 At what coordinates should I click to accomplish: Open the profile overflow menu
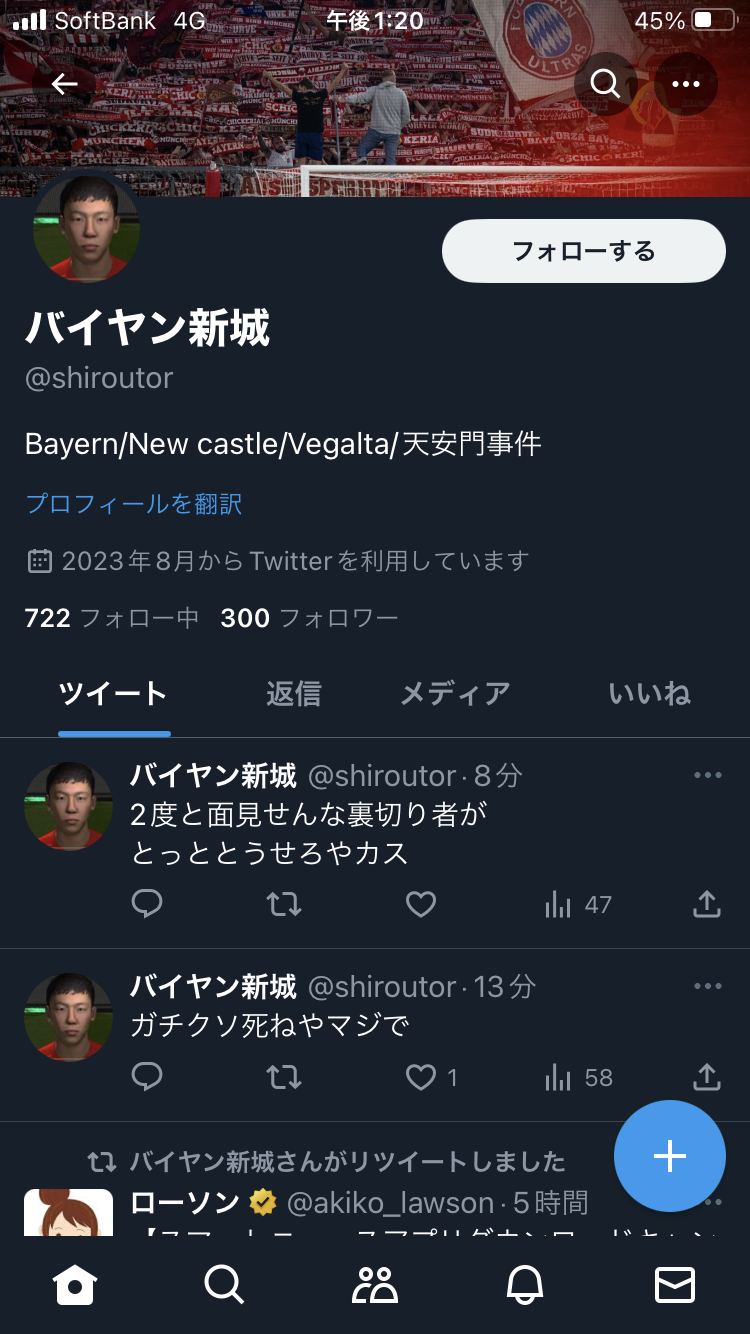coord(686,84)
